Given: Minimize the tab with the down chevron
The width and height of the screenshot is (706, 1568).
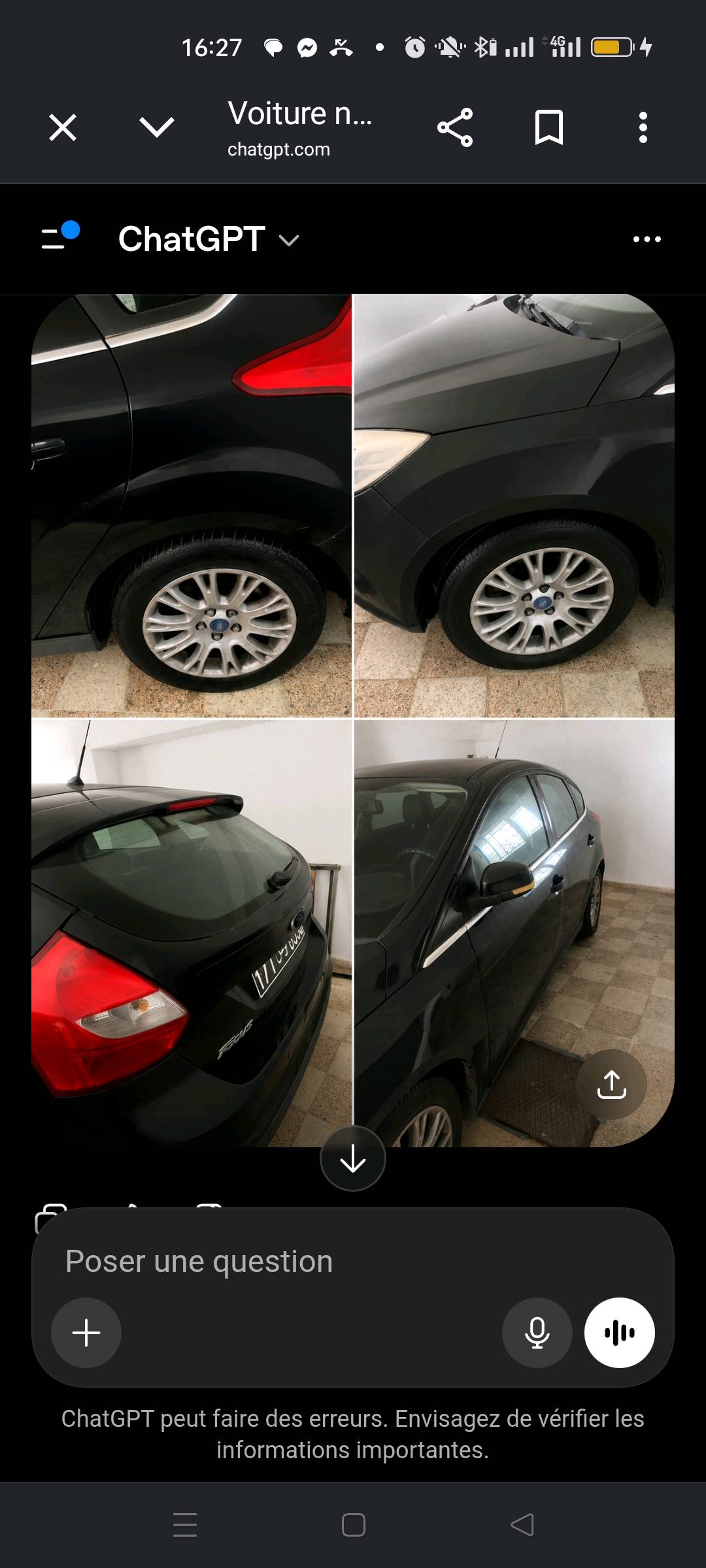Looking at the screenshot, I should pyautogui.click(x=157, y=127).
